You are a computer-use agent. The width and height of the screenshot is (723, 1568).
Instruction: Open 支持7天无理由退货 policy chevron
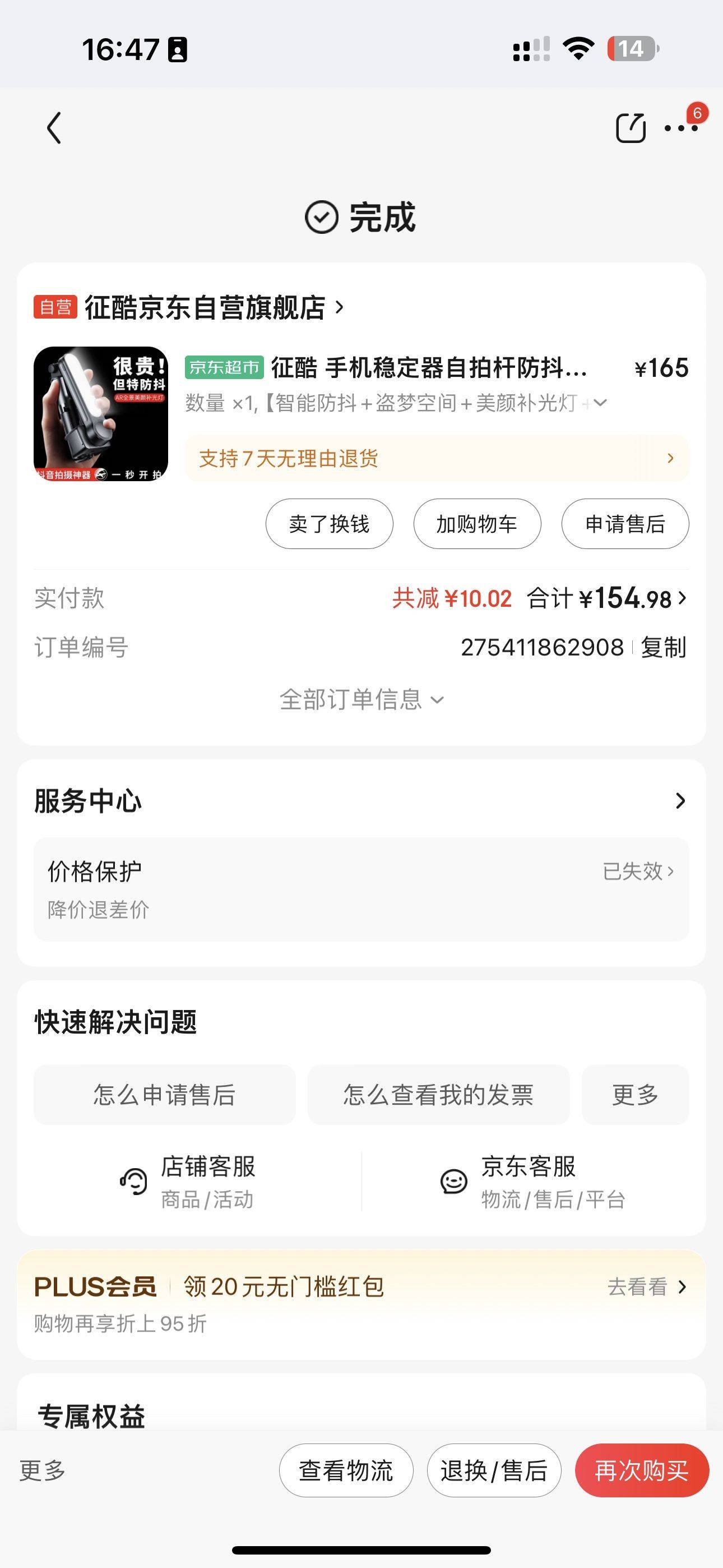coord(670,458)
